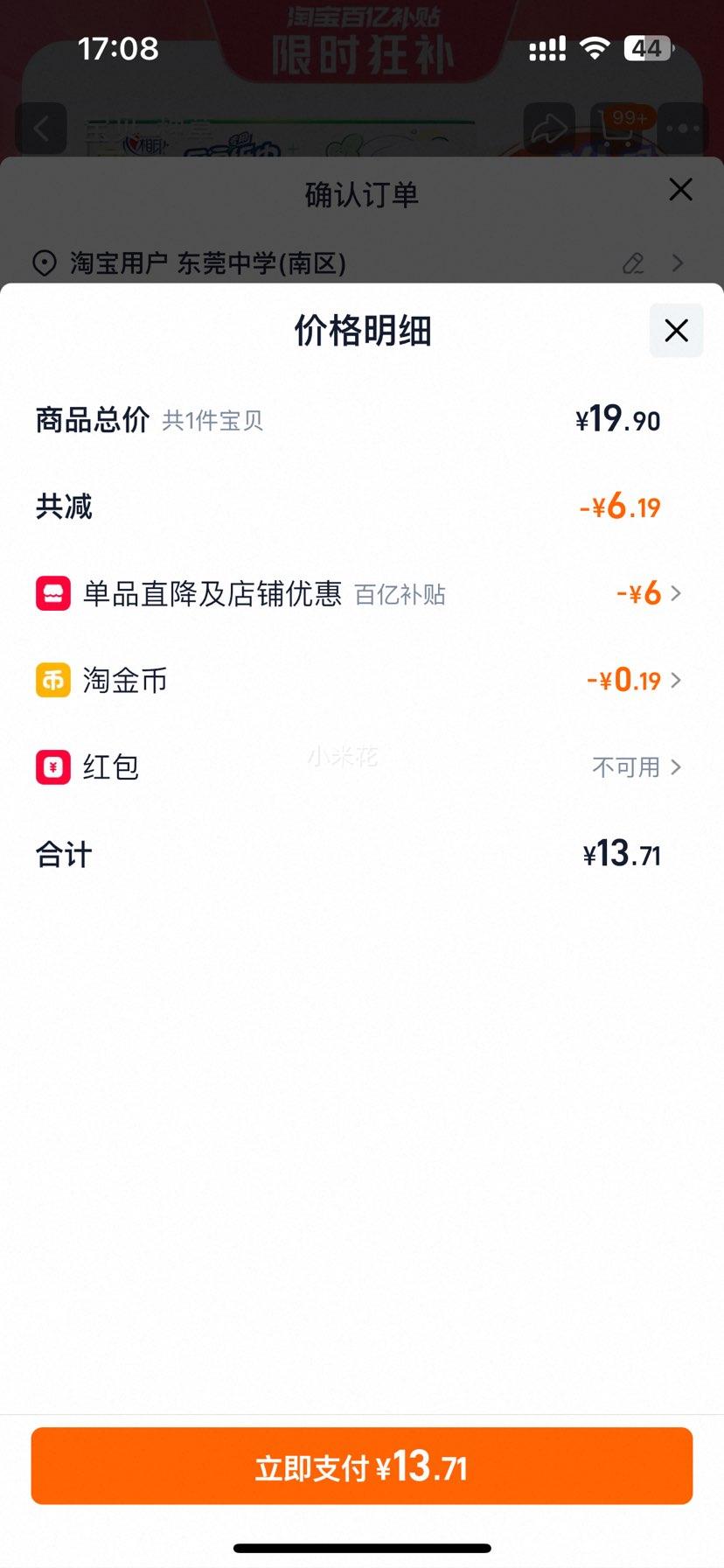Click the red 红包 envelope icon

[53, 766]
